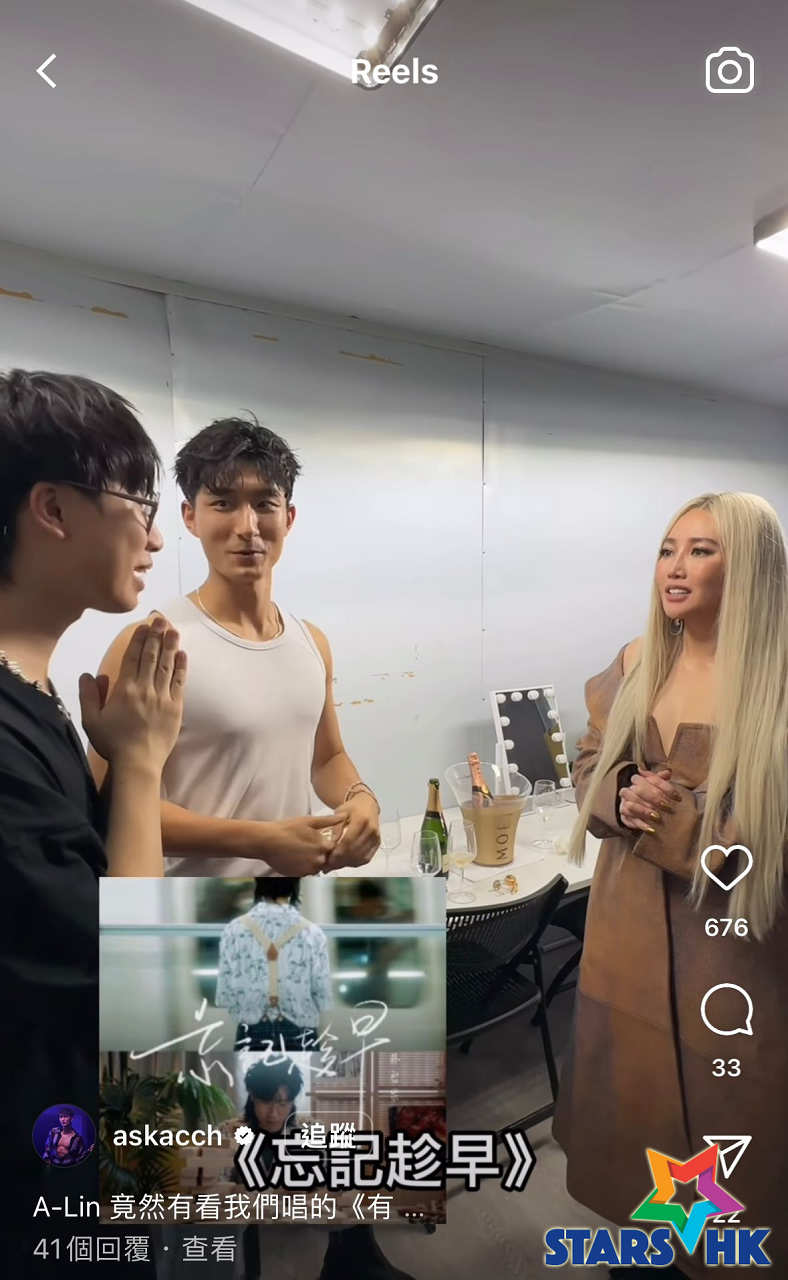Like this reel with the heart icon
The width and height of the screenshot is (788, 1280).
click(726, 867)
